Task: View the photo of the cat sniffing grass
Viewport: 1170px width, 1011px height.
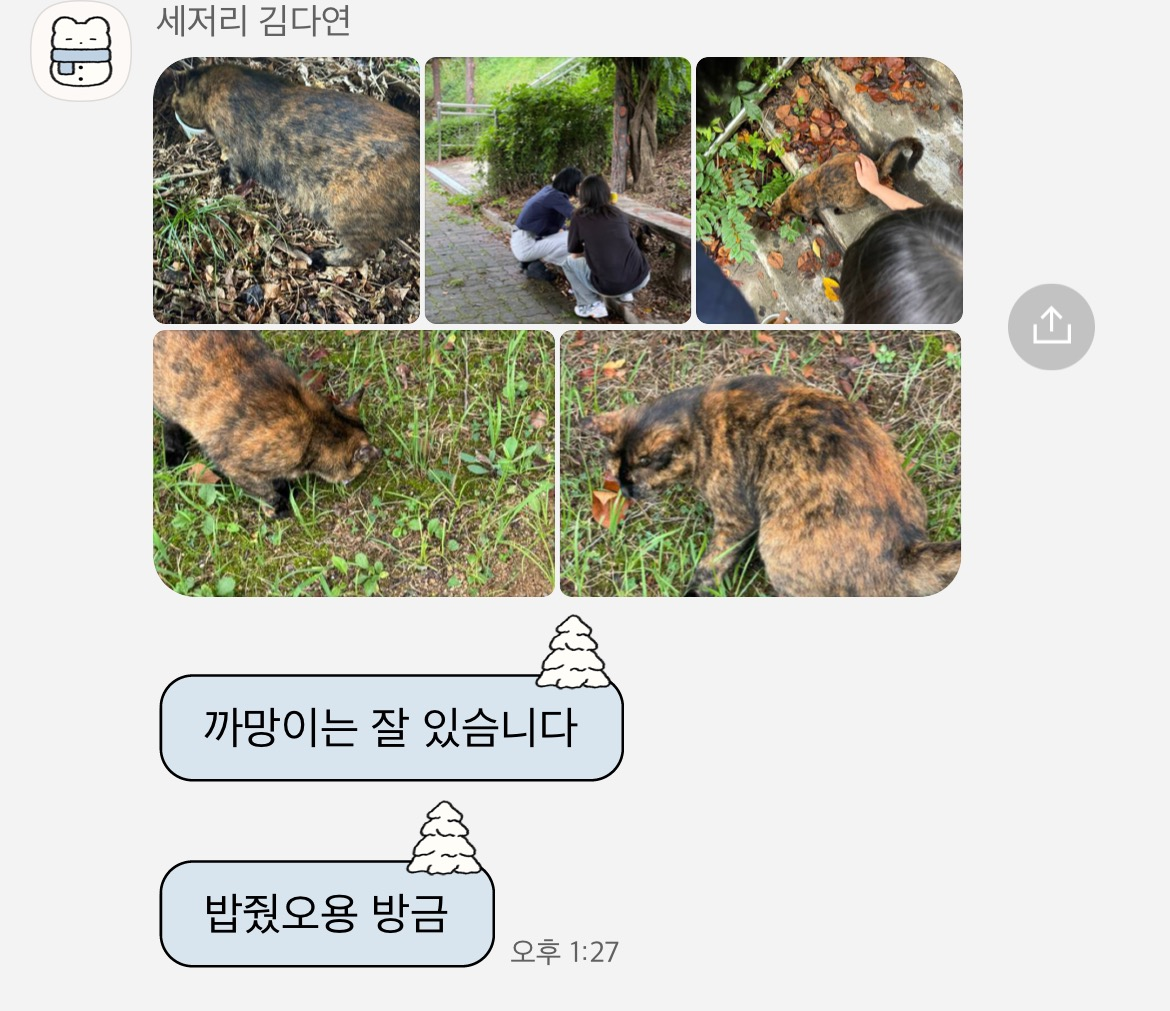Action: click(x=354, y=464)
